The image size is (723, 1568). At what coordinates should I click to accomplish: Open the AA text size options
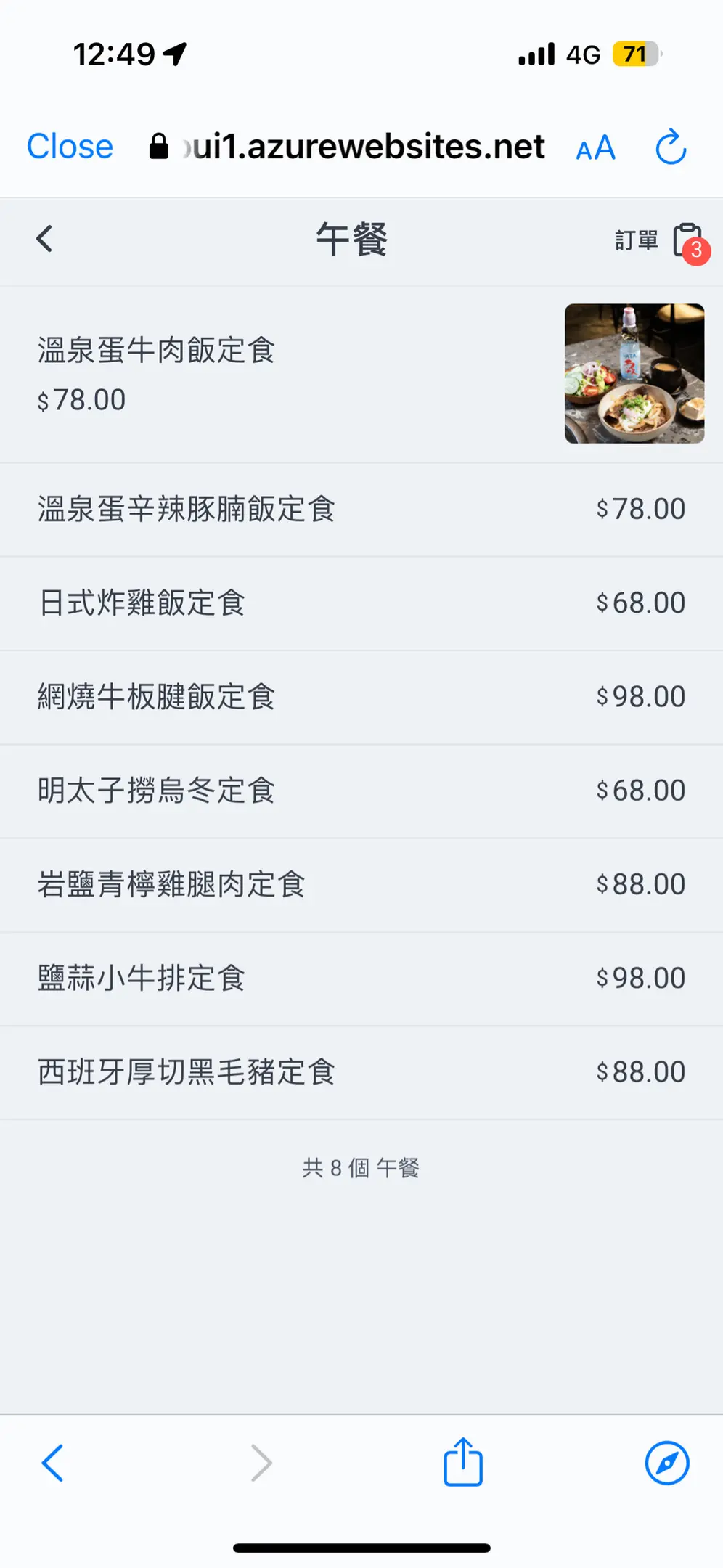595,148
